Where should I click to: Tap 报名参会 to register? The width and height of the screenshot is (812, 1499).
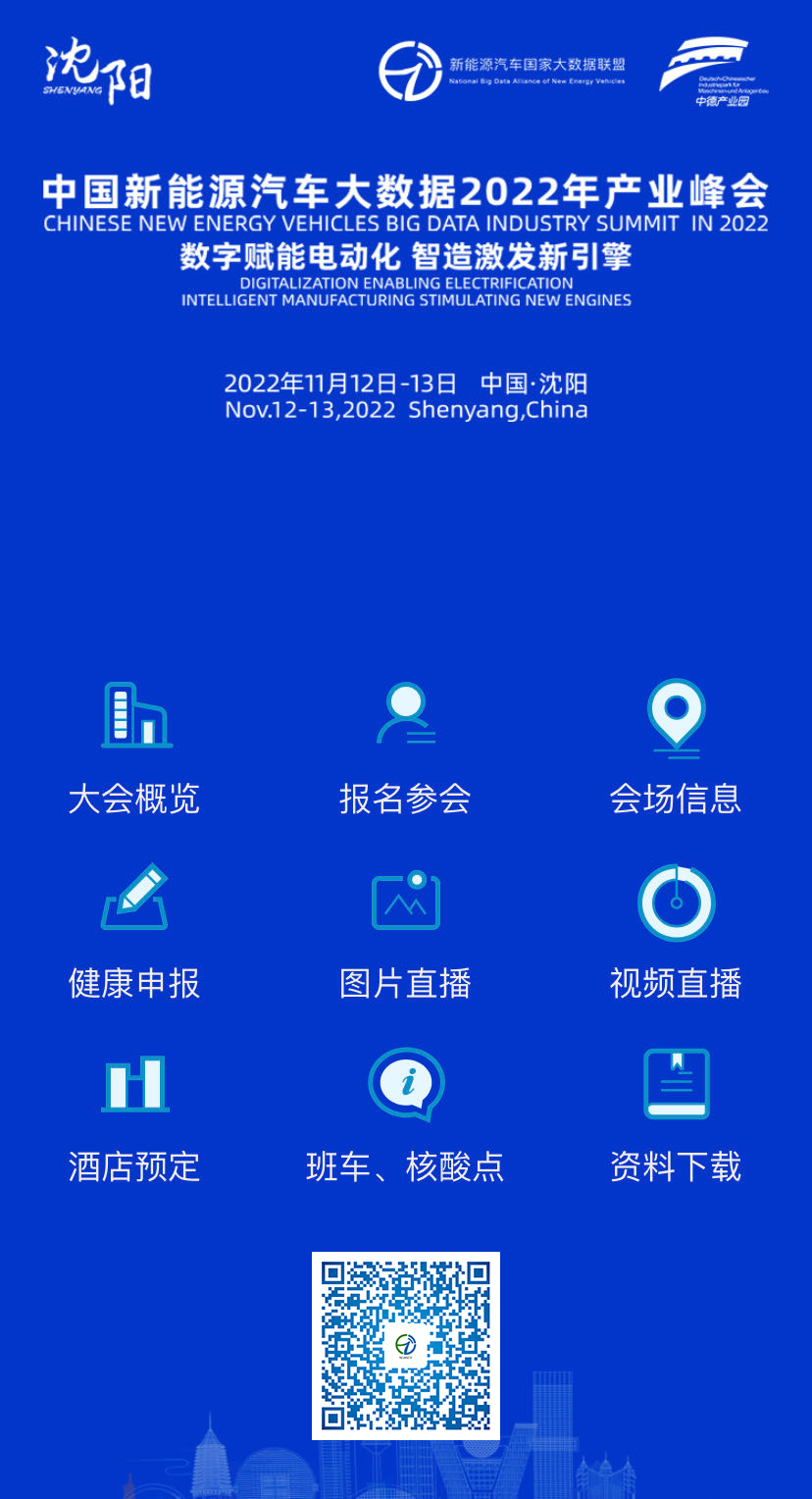[406, 749]
